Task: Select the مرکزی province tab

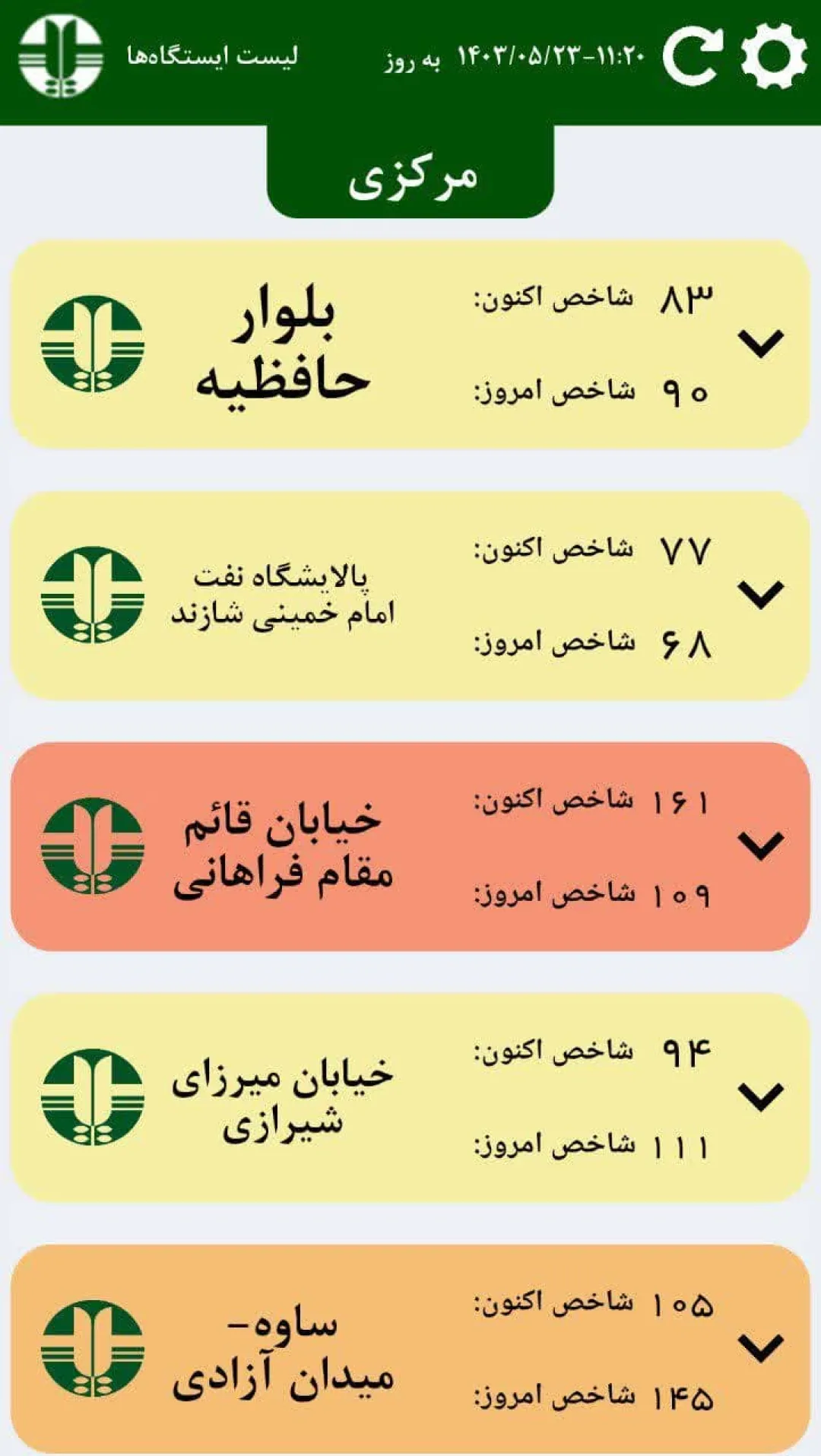Action: point(410,173)
